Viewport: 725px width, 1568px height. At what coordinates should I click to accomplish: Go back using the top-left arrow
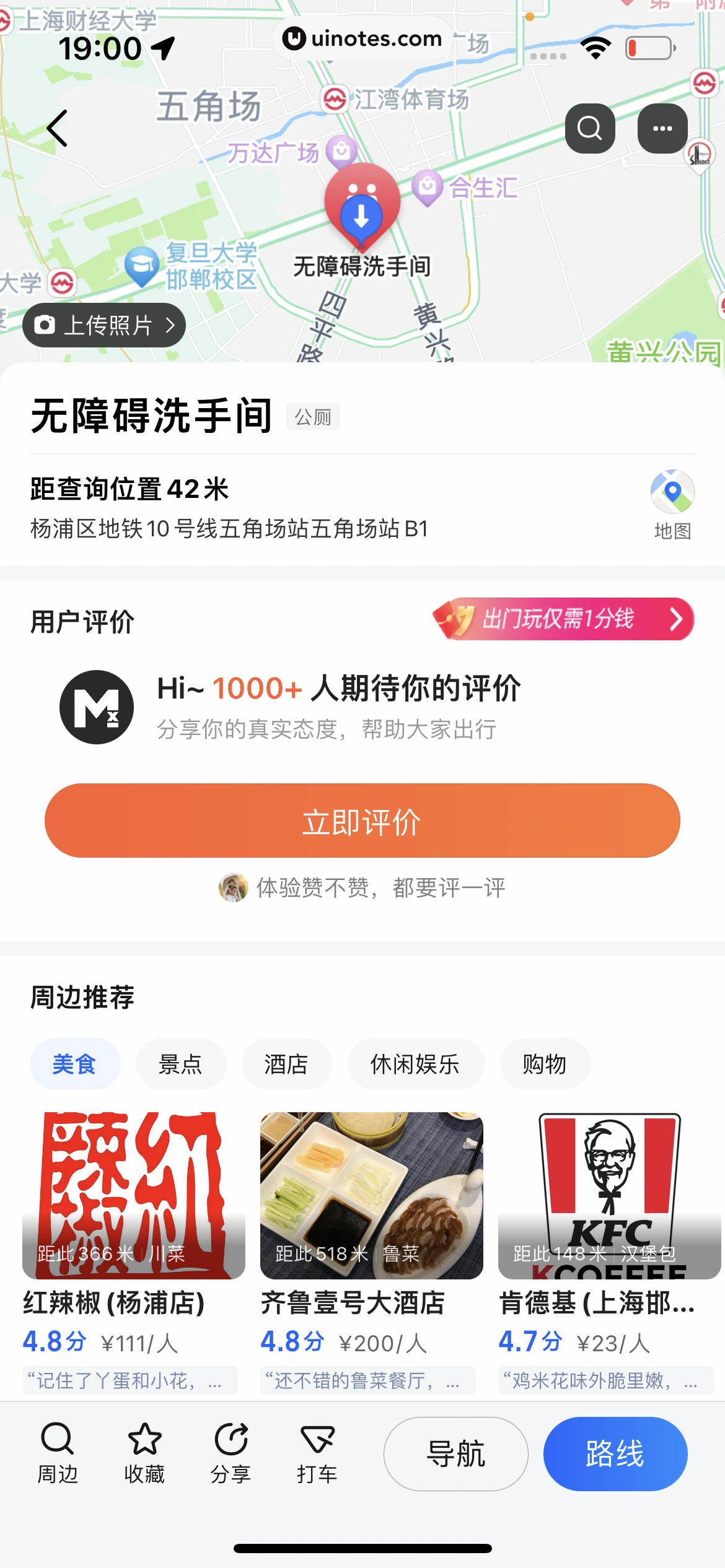[57, 128]
